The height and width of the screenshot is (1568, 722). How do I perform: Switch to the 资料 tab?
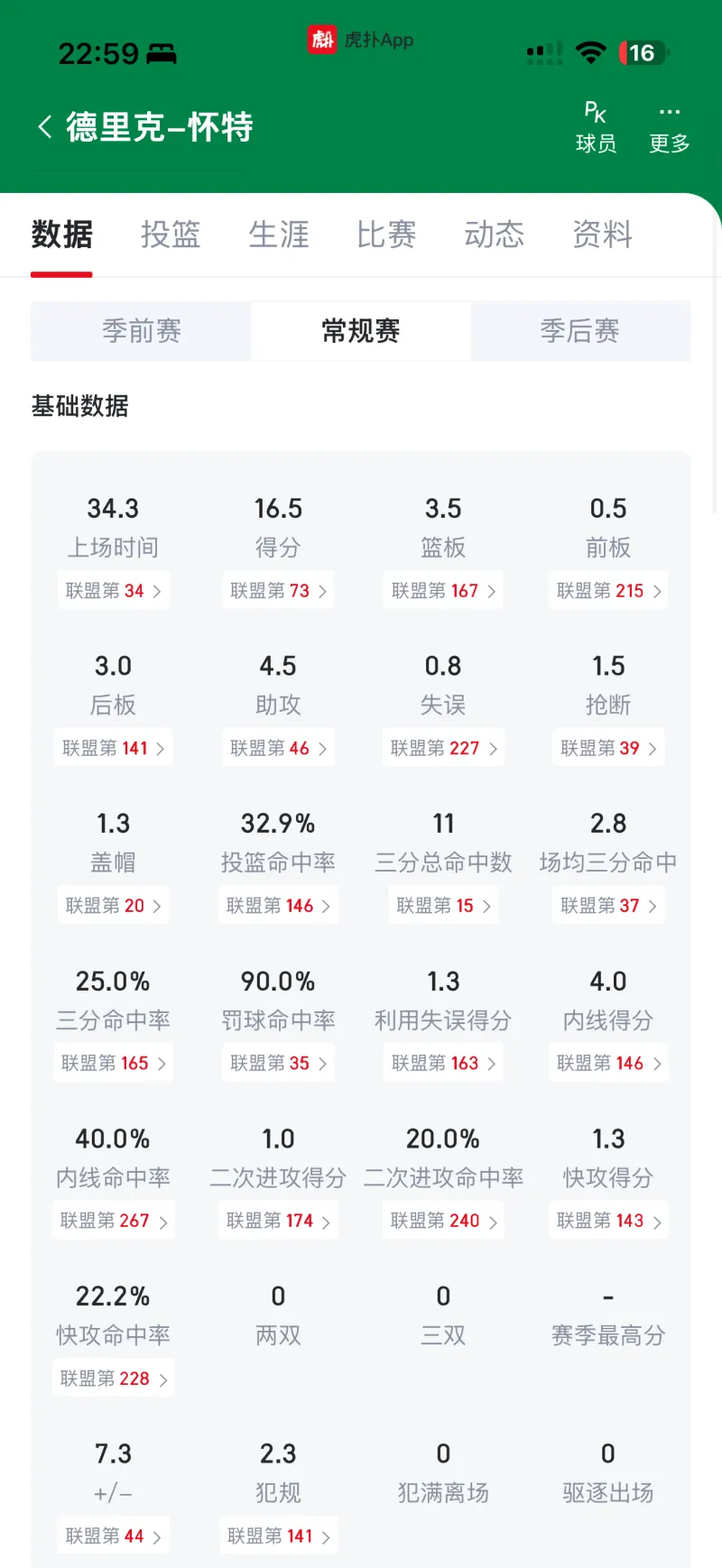(x=603, y=235)
